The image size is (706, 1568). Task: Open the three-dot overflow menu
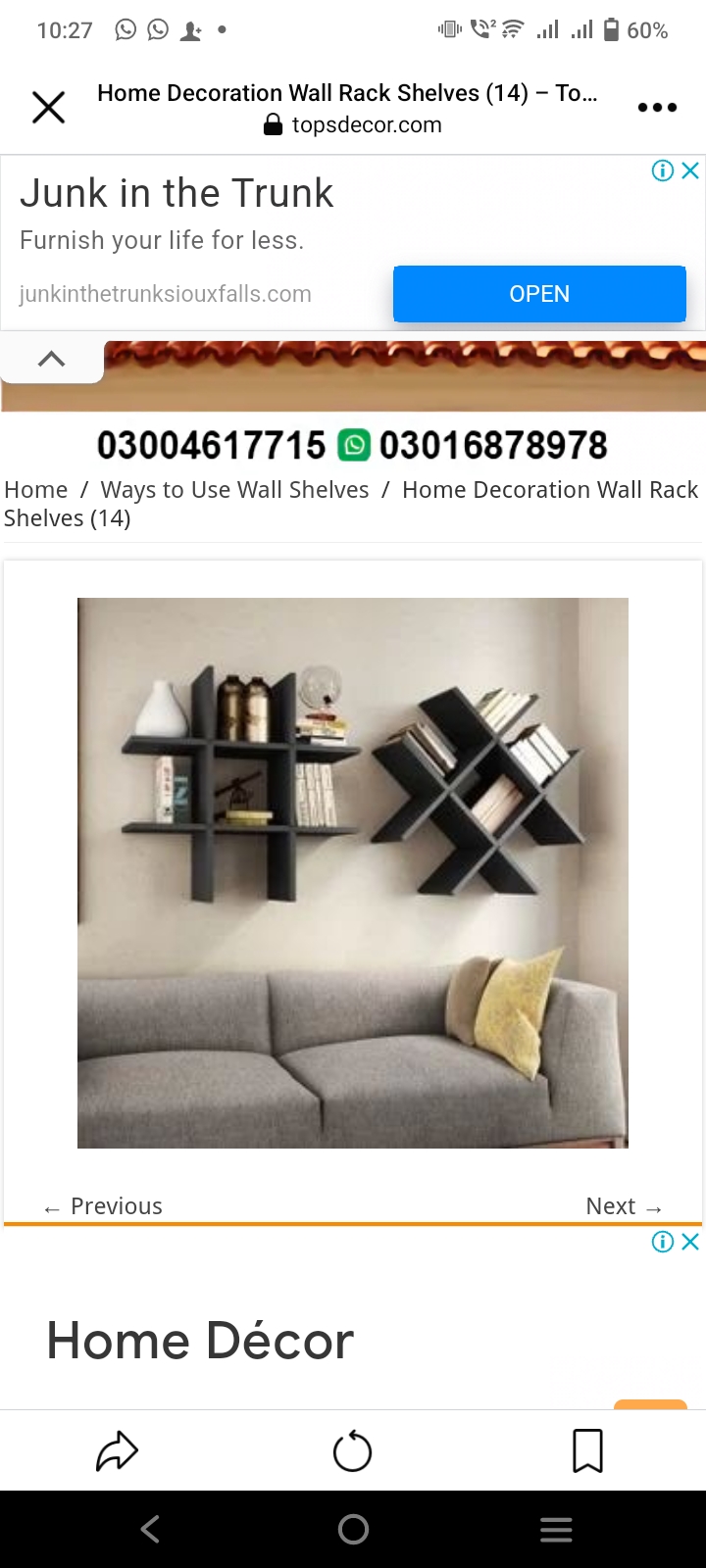pyautogui.click(x=656, y=108)
